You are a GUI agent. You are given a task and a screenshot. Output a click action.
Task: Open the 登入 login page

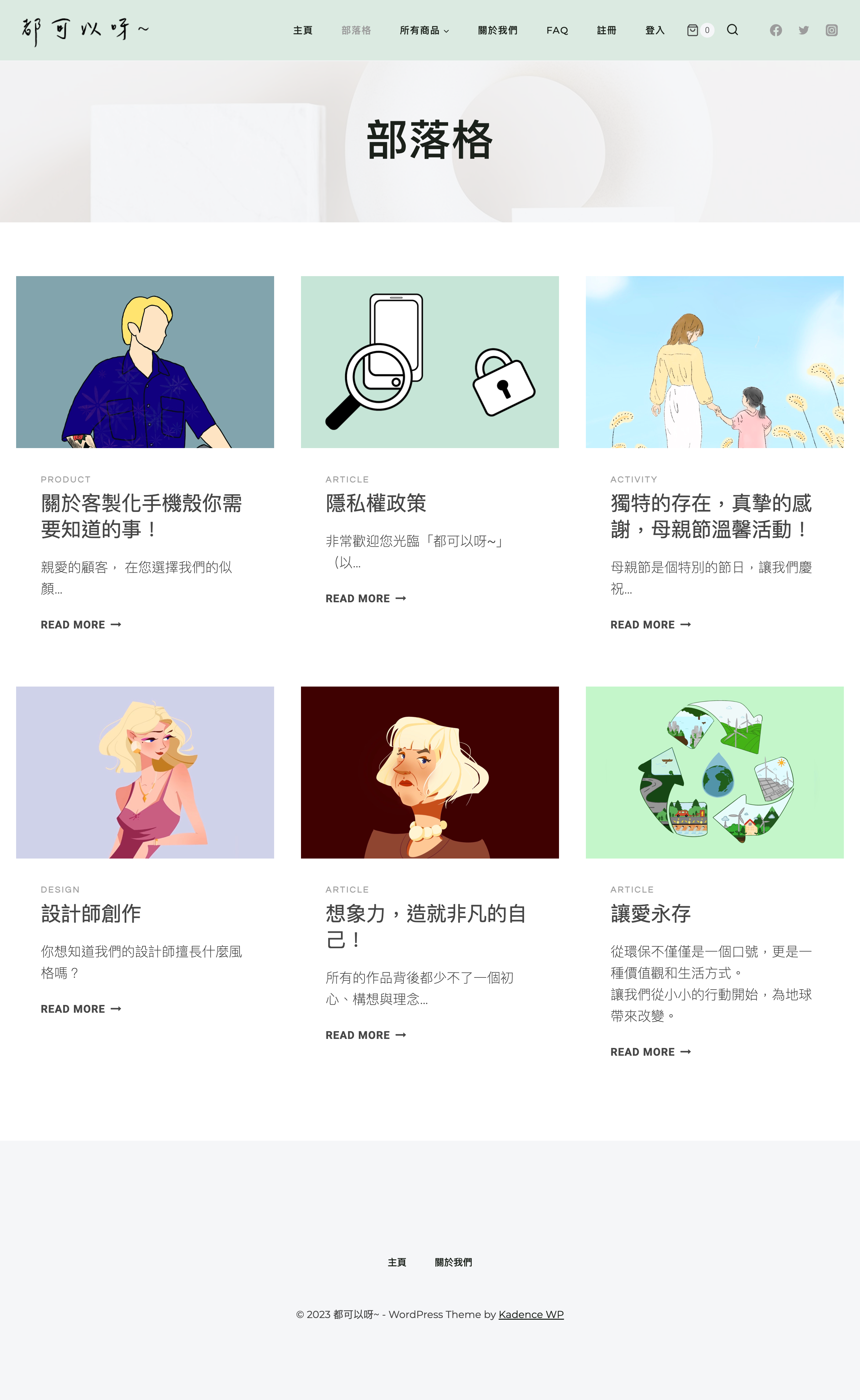pyautogui.click(x=655, y=30)
